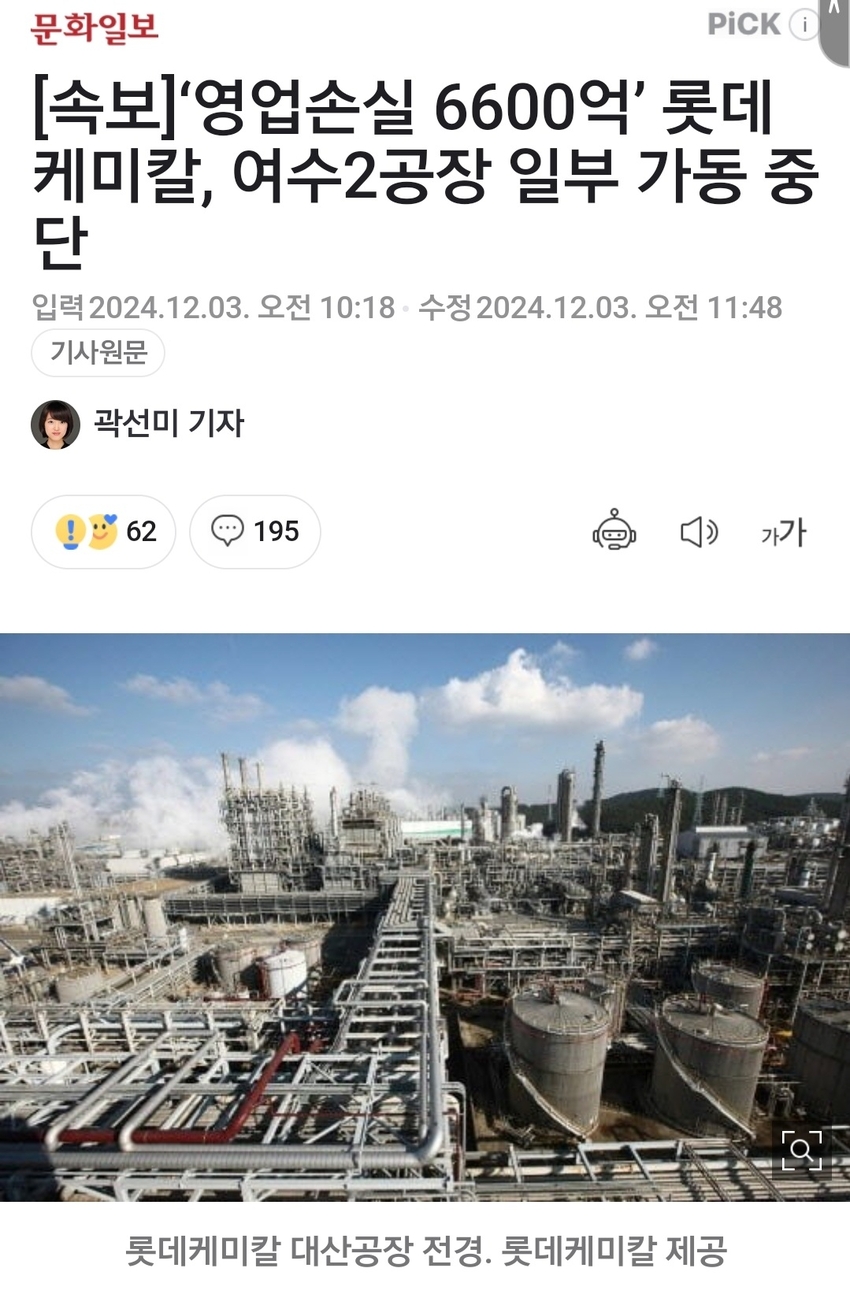850x1294 pixels.
Task: Open the 195 comments
Action: (255, 531)
